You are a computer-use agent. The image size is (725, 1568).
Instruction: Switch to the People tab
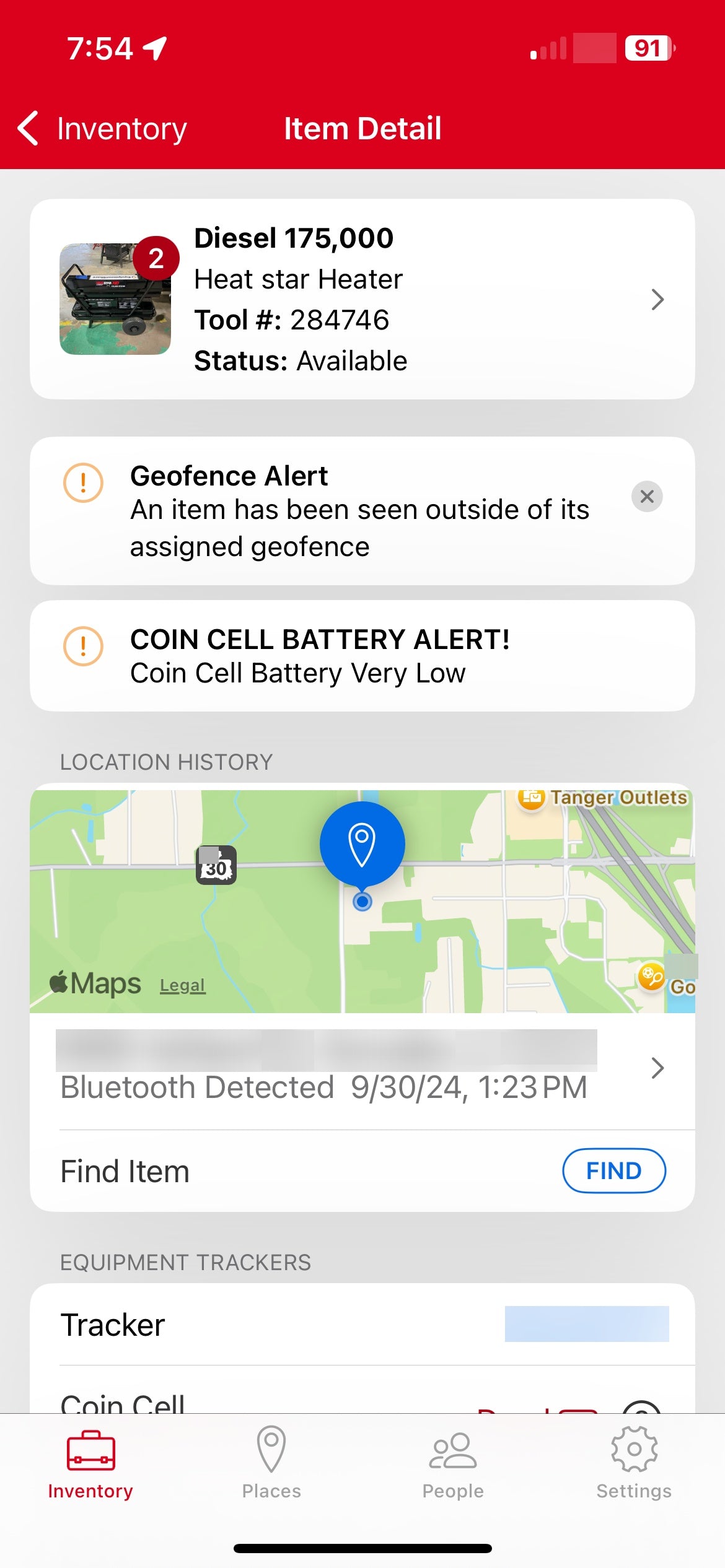[453, 1463]
